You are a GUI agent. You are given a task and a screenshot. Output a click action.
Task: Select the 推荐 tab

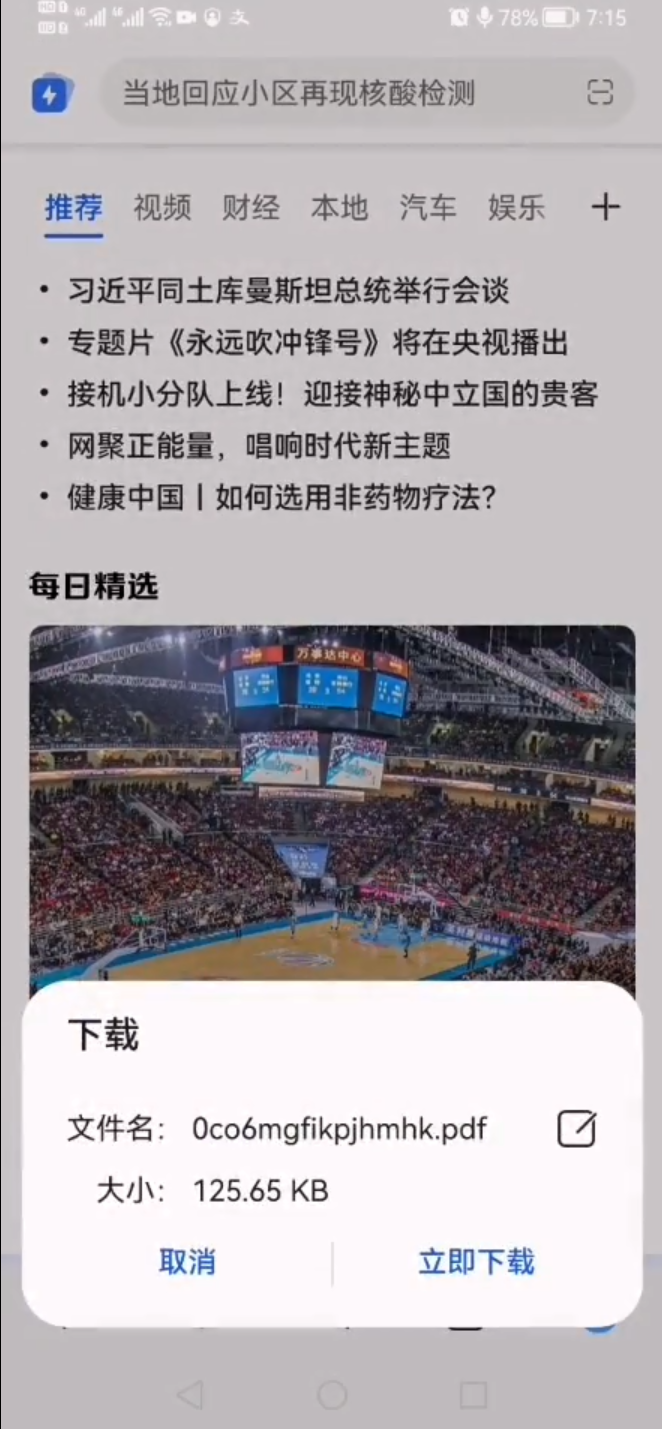(x=74, y=207)
